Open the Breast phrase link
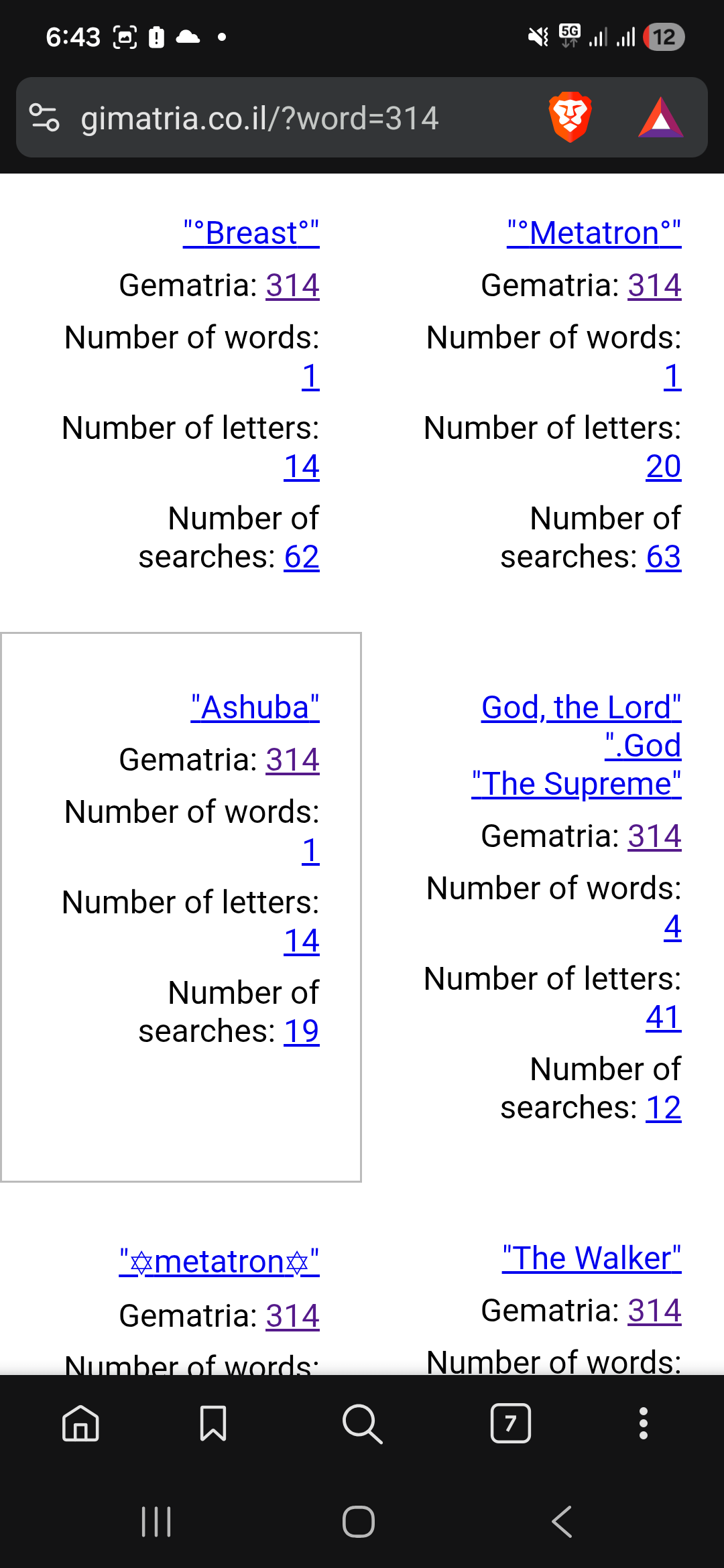The height and width of the screenshot is (1568, 724). 251,233
